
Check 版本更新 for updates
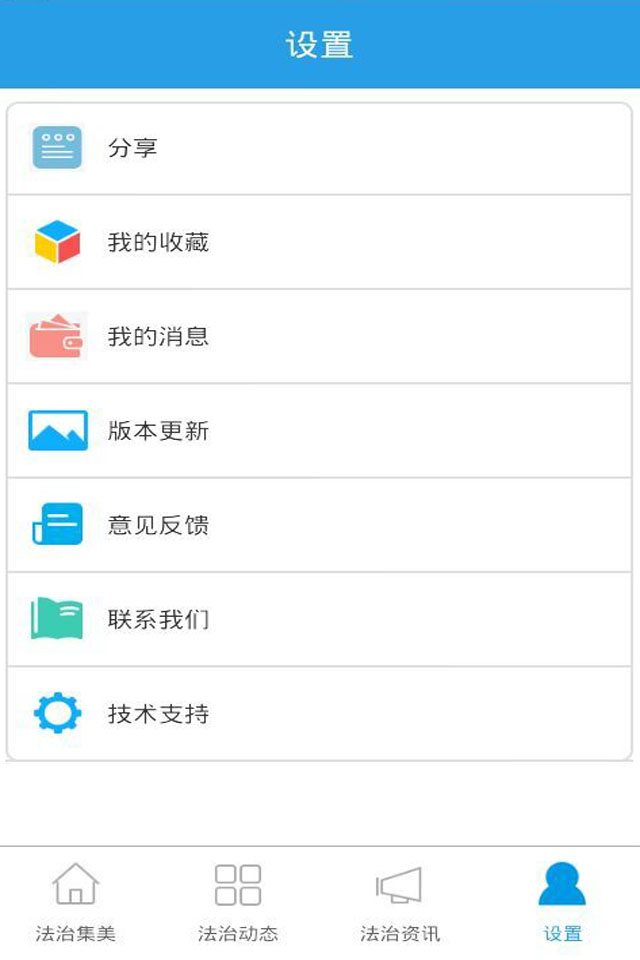320,431
